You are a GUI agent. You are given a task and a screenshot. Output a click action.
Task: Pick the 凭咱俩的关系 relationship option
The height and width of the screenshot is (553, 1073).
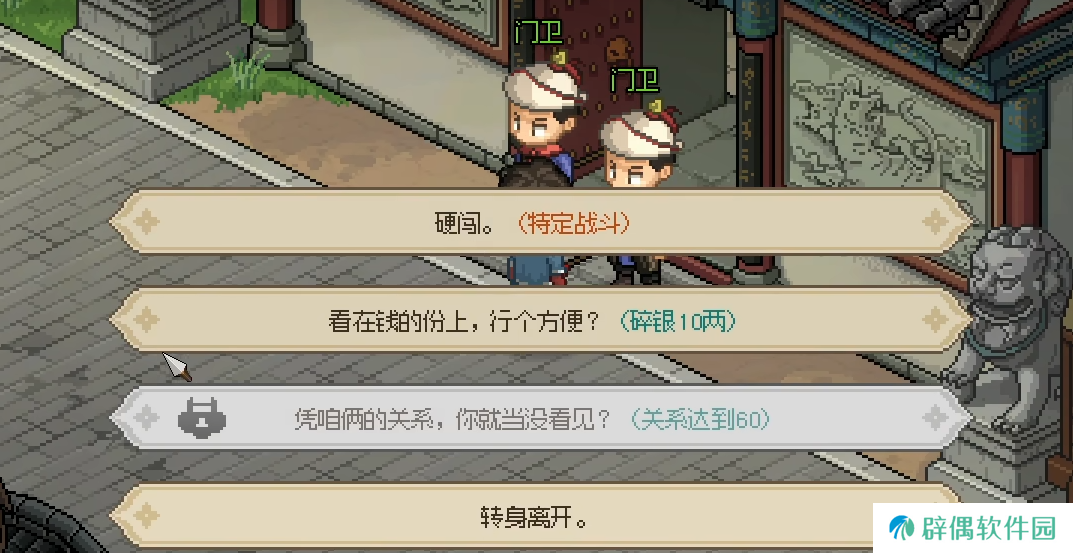pos(540,418)
